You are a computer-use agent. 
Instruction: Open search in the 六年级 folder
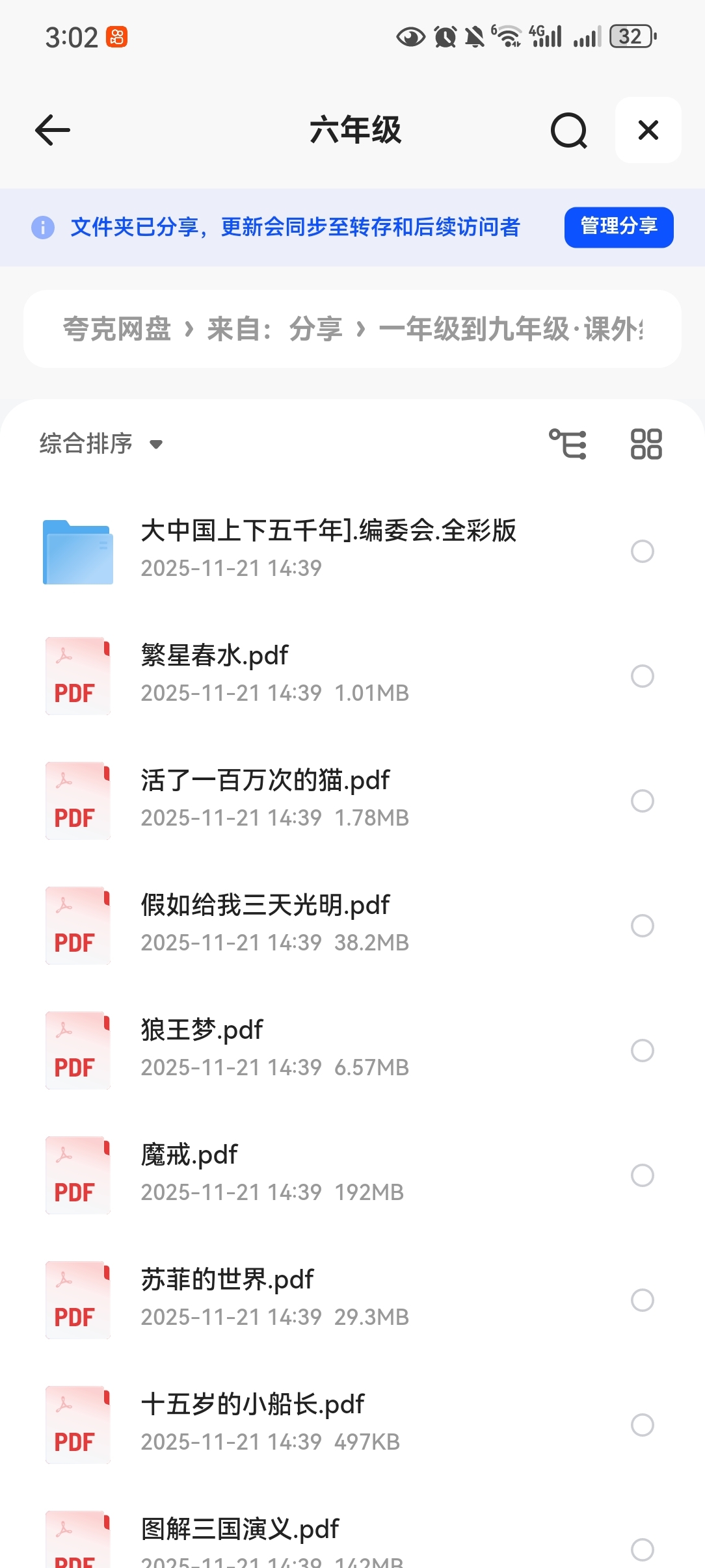[568, 131]
